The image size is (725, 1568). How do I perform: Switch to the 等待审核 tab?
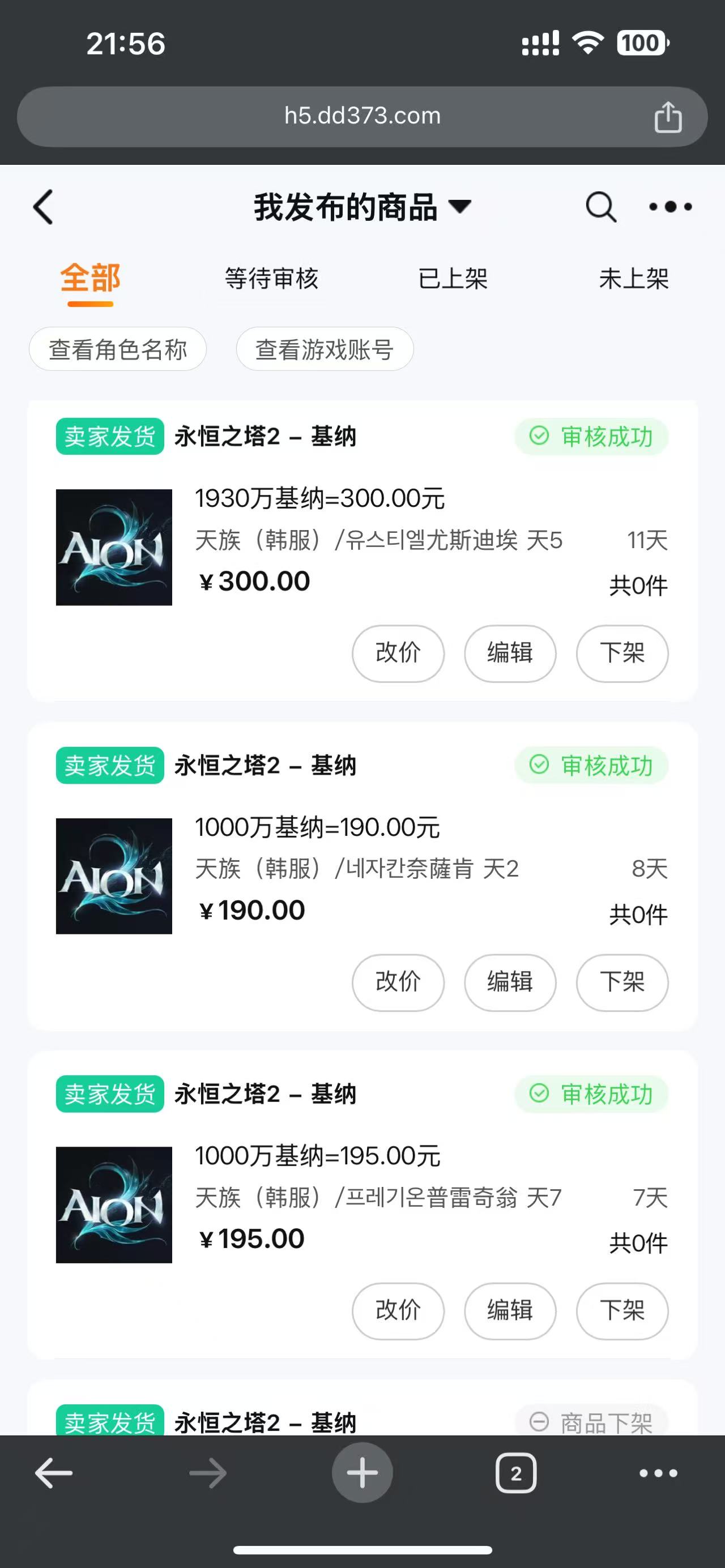pyautogui.click(x=271, y=279)
